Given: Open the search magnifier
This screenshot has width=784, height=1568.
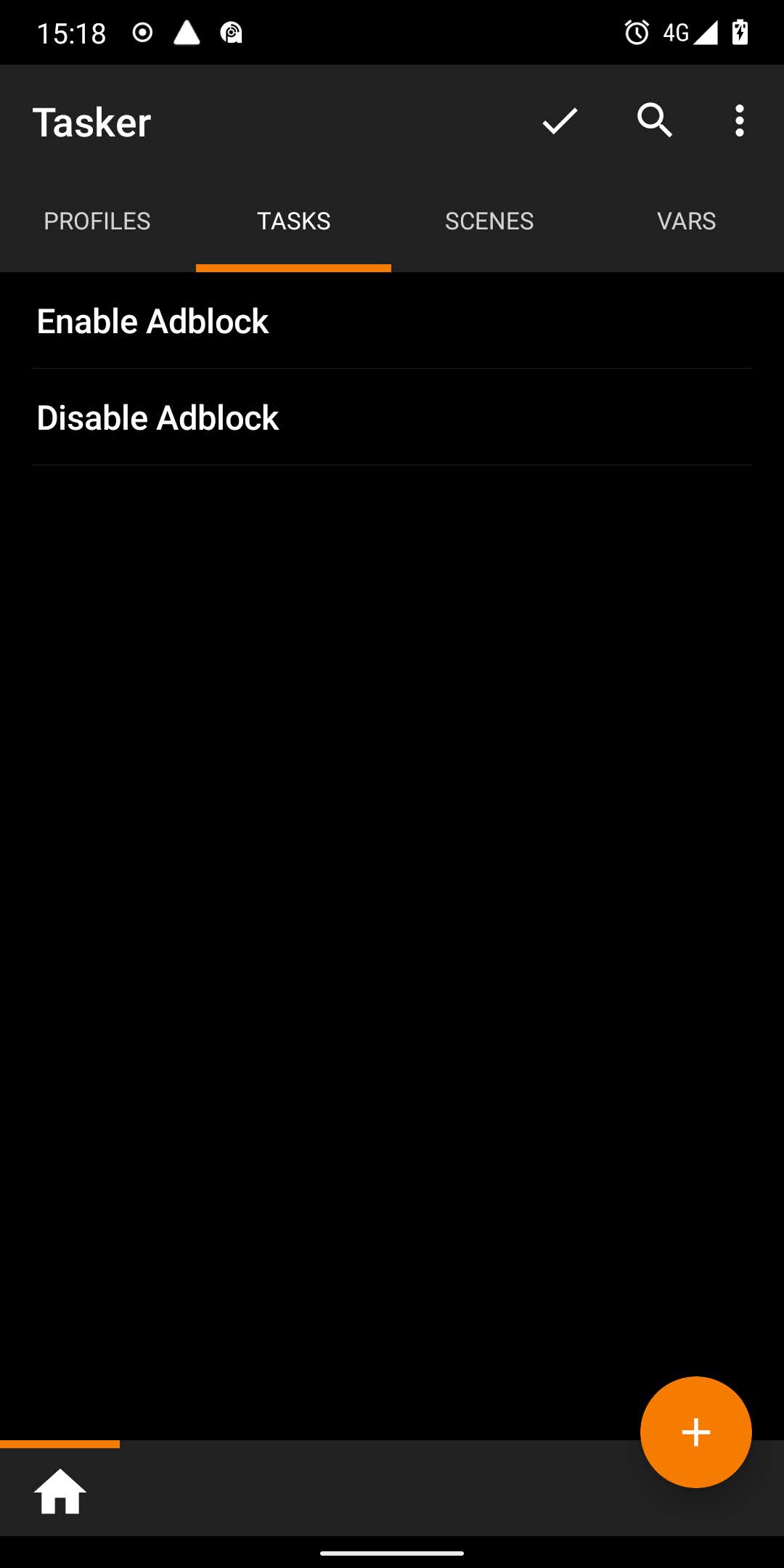Looking at the screenshot, I should pyautogui.click(x=655, y=121).
